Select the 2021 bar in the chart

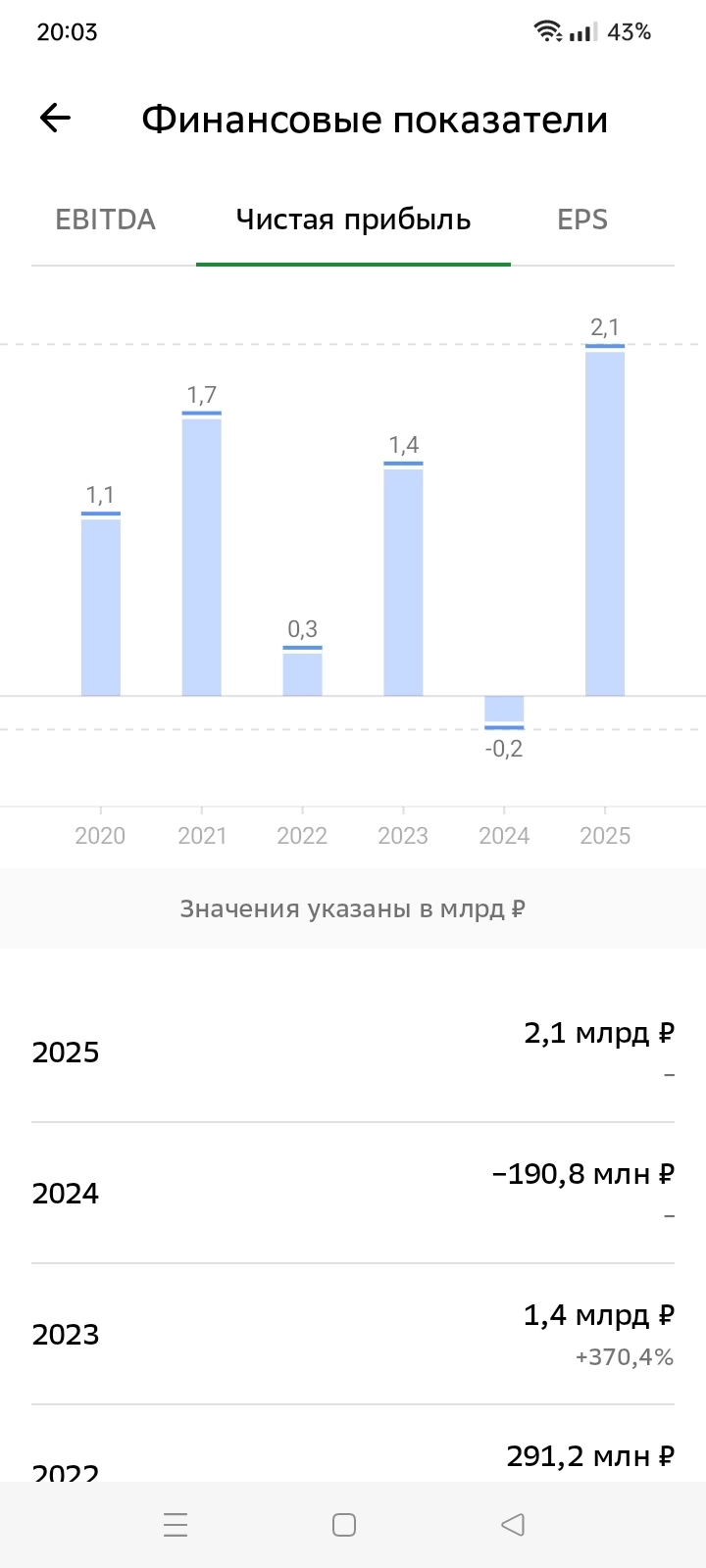[202, 555]
